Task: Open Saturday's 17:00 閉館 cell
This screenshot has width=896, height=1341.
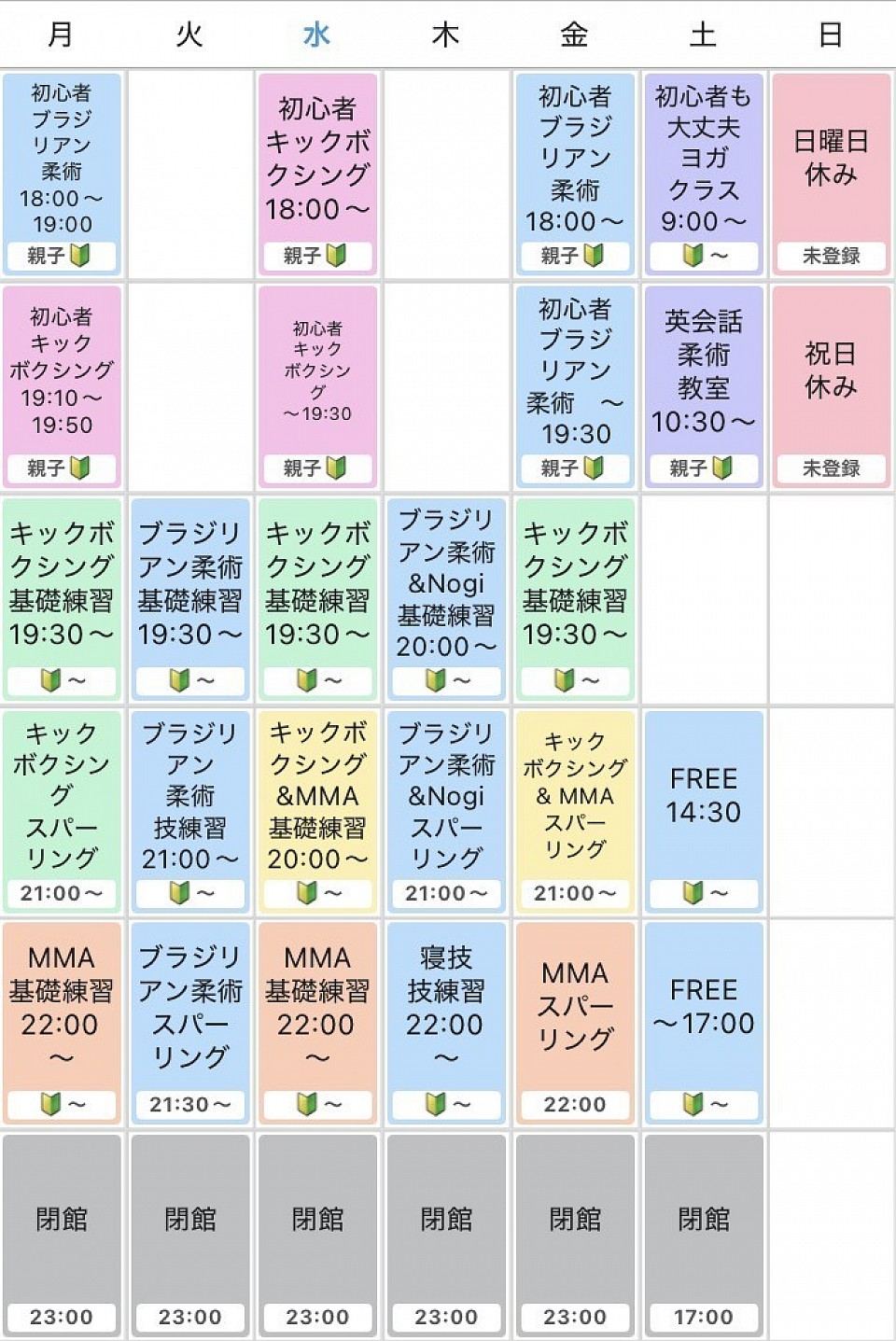Action: (x=703, y=1235)
